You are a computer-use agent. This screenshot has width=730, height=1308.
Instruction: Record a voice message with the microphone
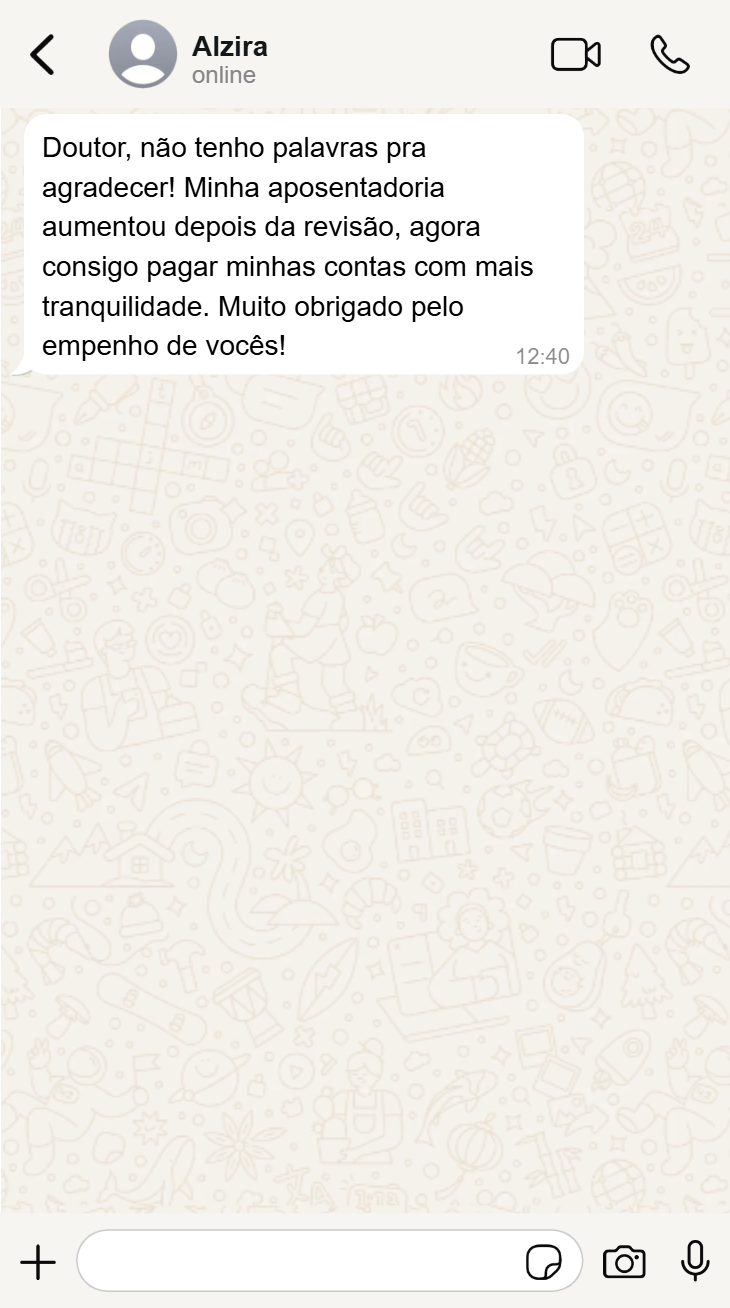pyautogui.click(x=695, y=1261)
